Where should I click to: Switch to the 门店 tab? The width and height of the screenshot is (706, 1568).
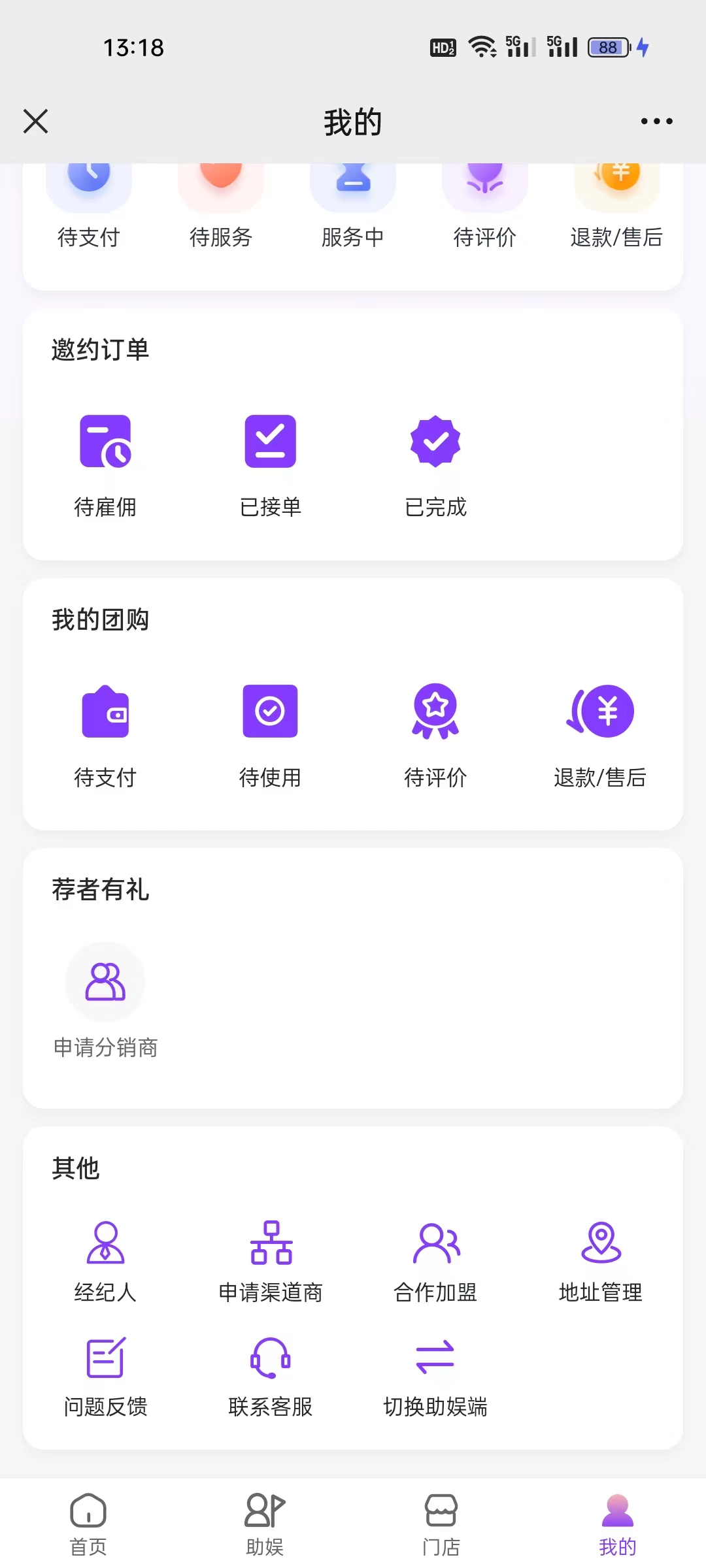441,1524
